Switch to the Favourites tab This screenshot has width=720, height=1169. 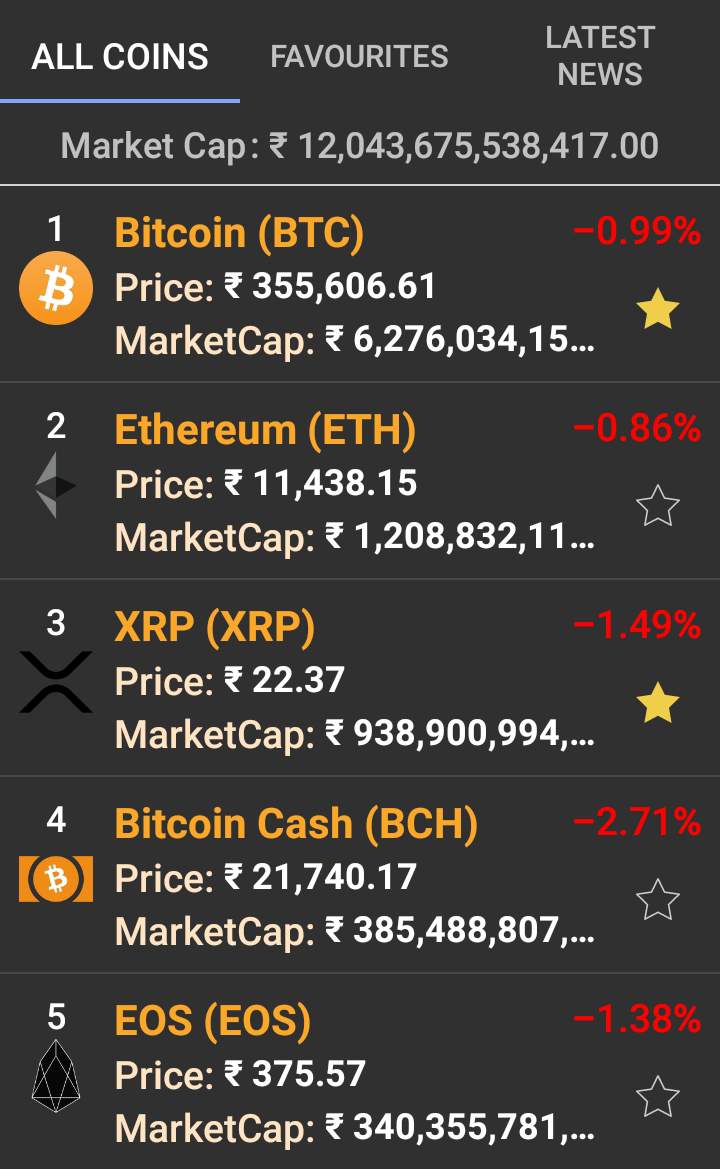tap(359, 56)
